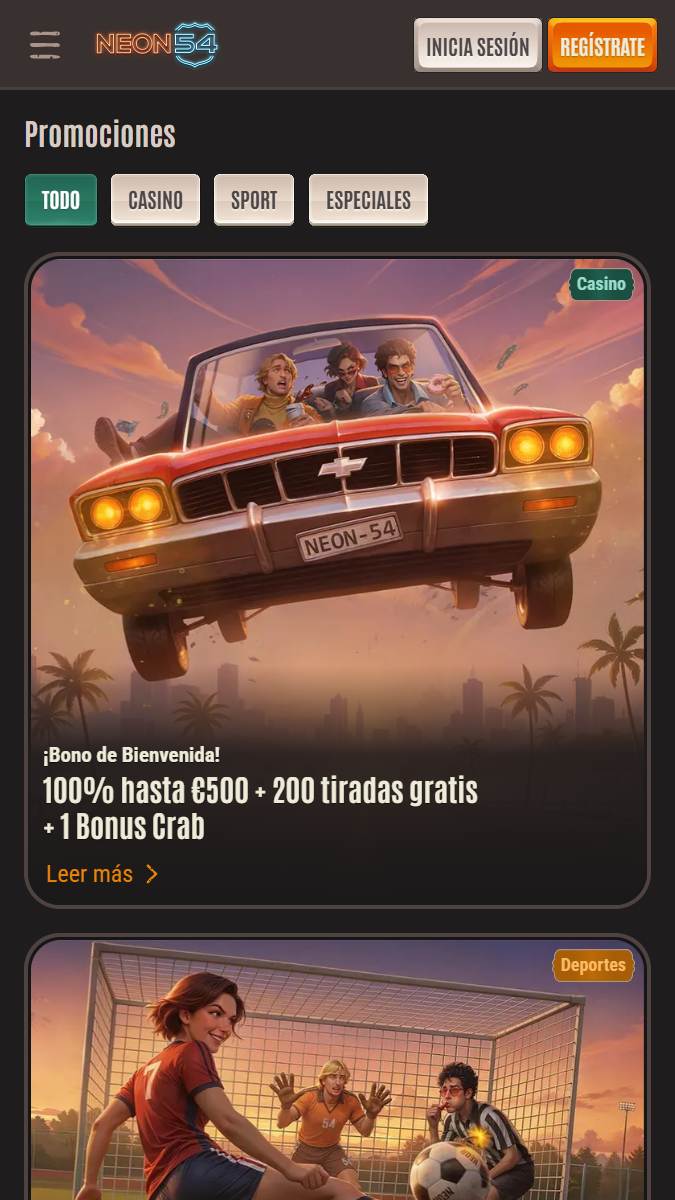
Task: Open the Deportes football promotion card
Action: click(337, 1068)
